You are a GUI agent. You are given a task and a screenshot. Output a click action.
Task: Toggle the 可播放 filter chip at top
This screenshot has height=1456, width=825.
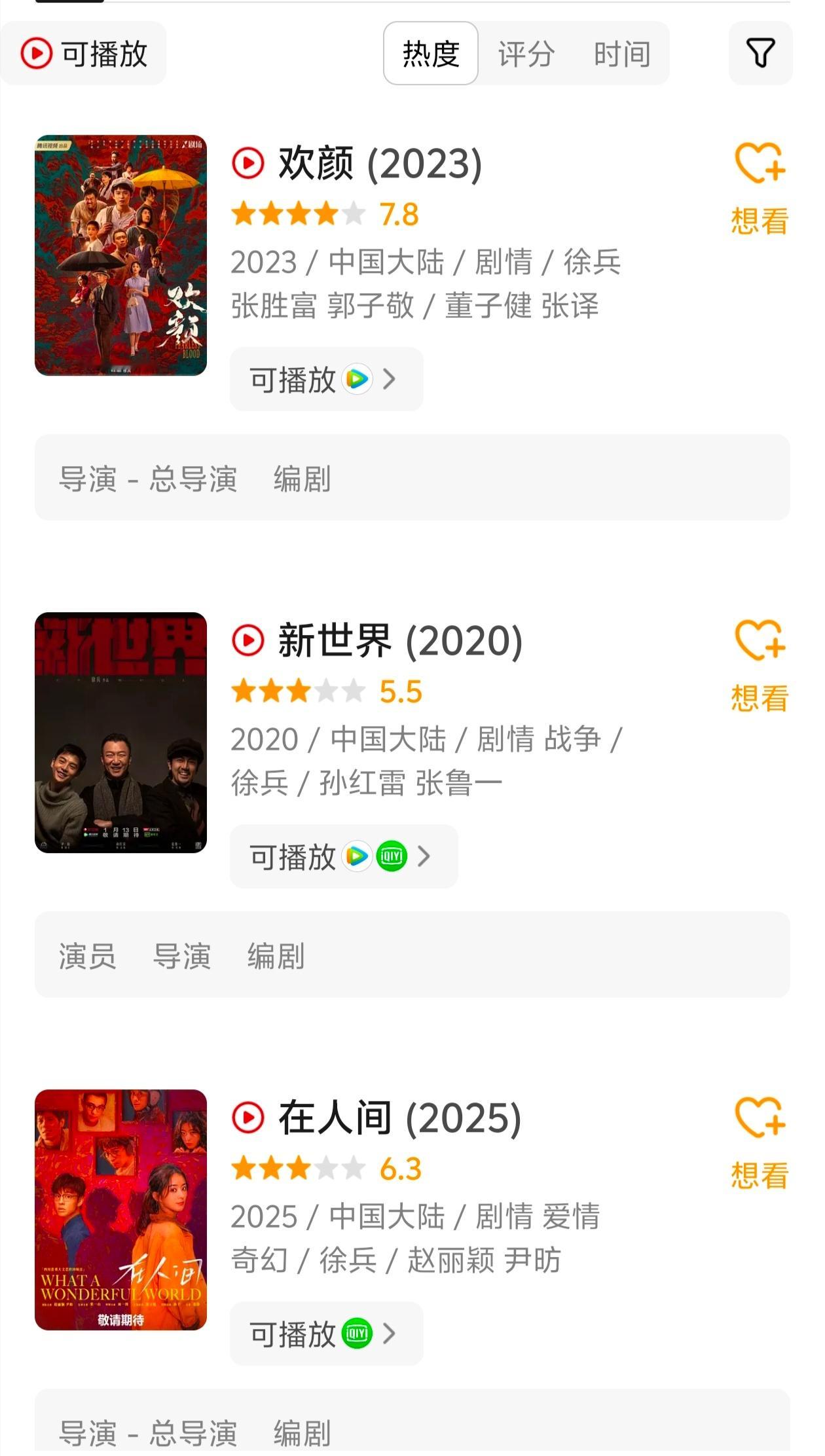83,53
